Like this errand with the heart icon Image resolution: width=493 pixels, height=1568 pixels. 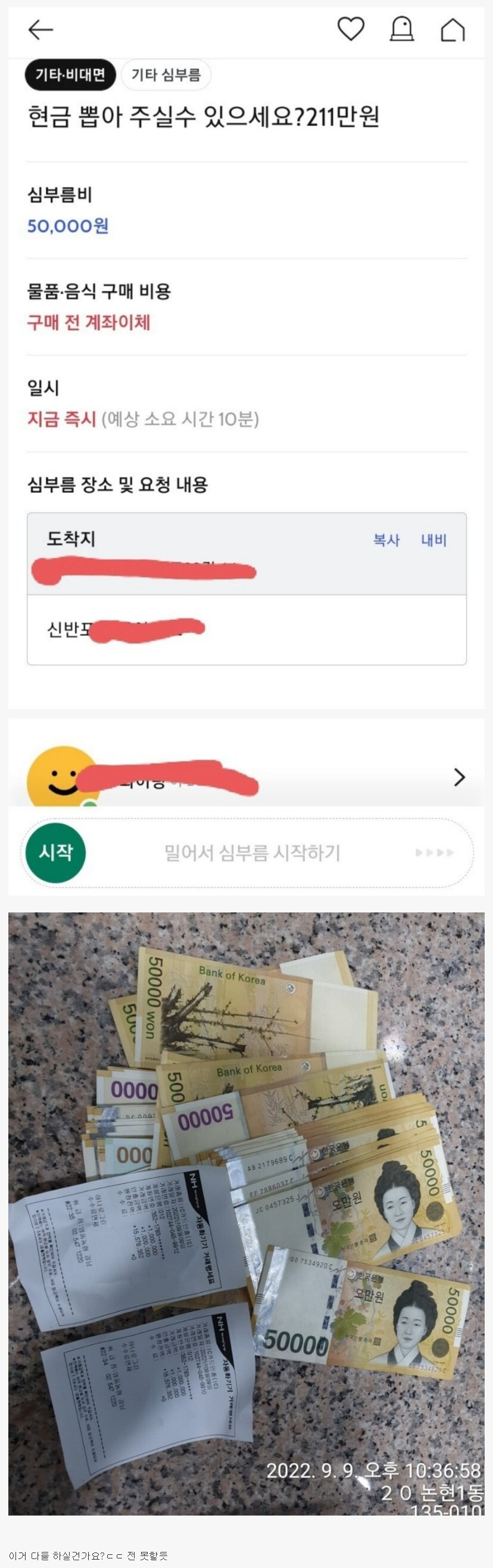click(x=351, y=29)
